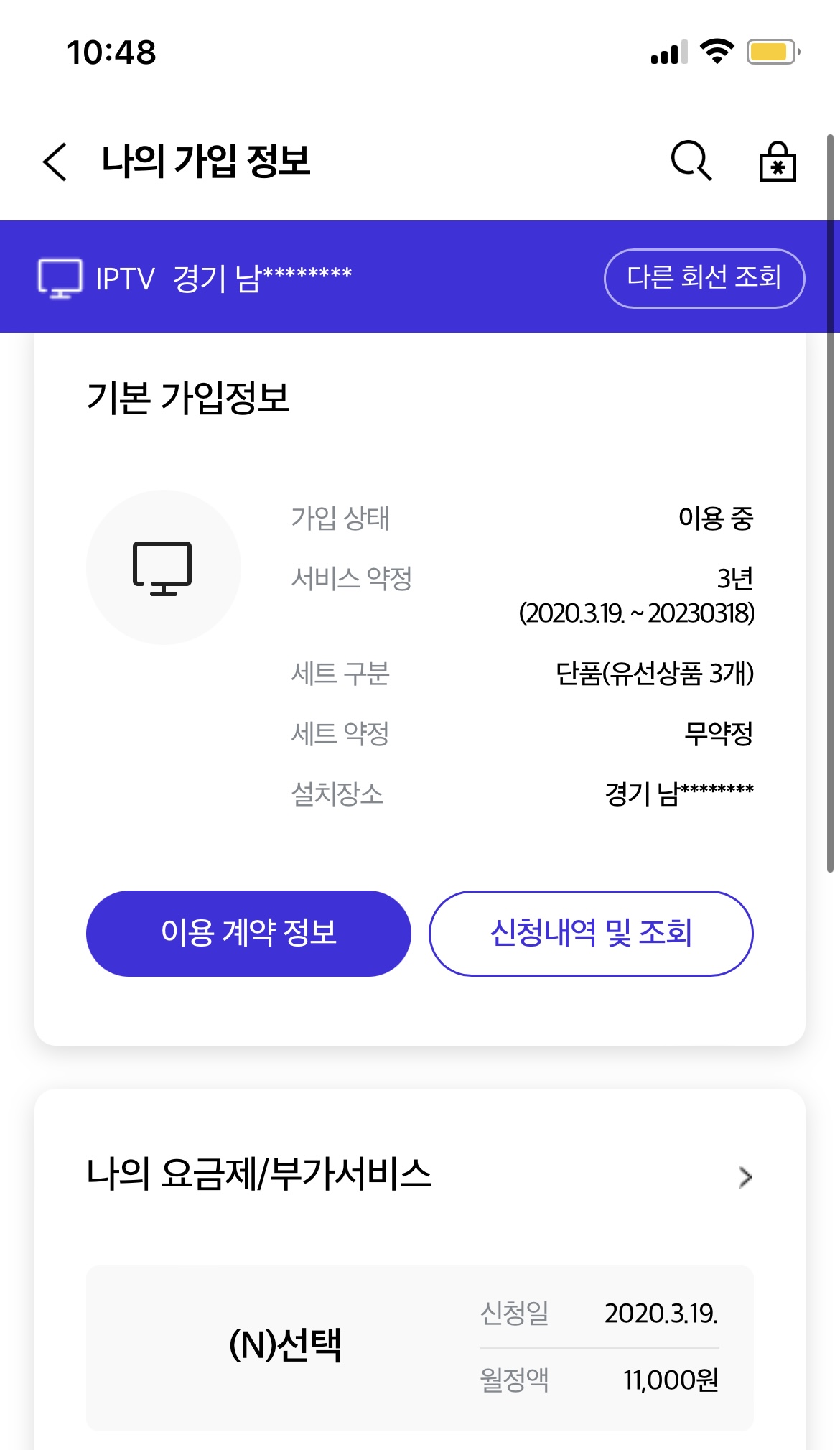
Task: Open 이용 계약 정보
Action: [248, 933]
